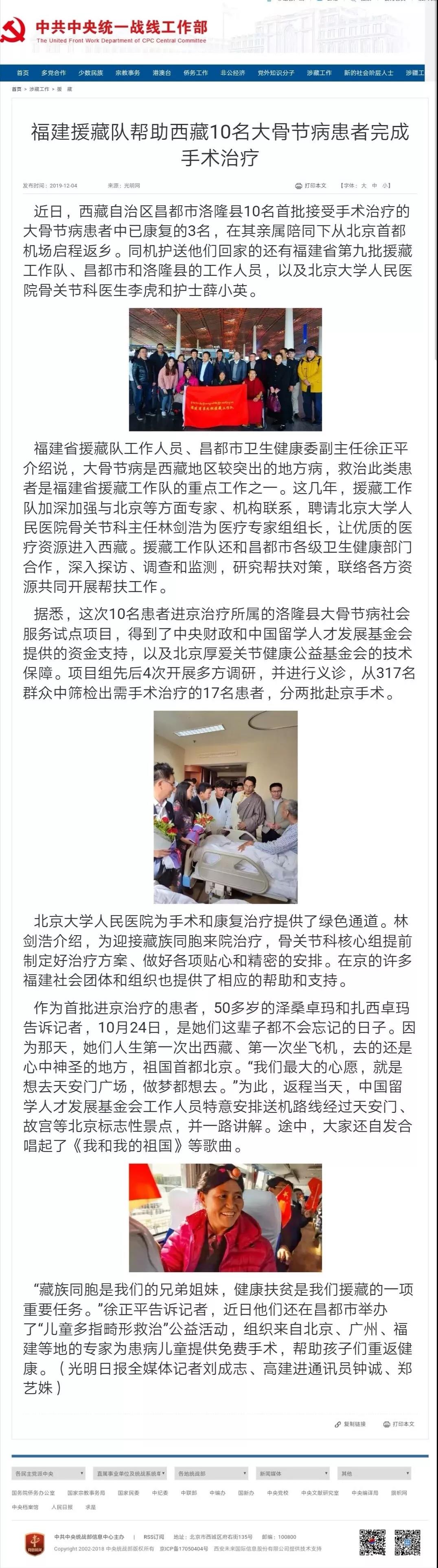
Task: Tap the 新的社会阶层人士 nav item
Action: tap(369, 73)
